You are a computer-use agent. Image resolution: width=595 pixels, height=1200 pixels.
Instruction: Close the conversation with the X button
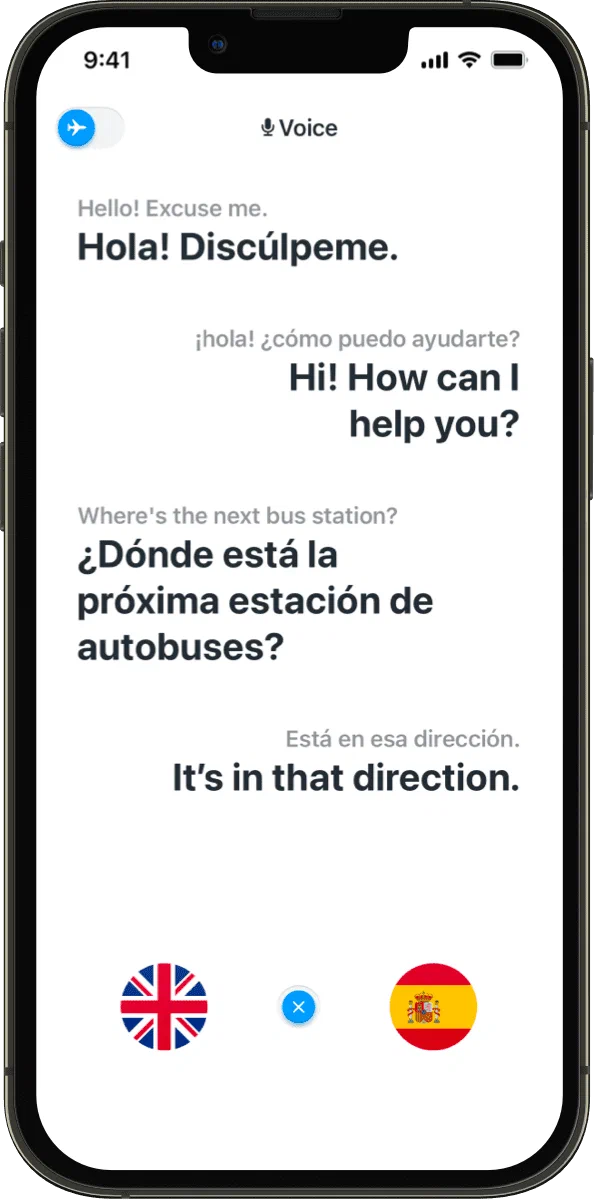[298, 1007]
